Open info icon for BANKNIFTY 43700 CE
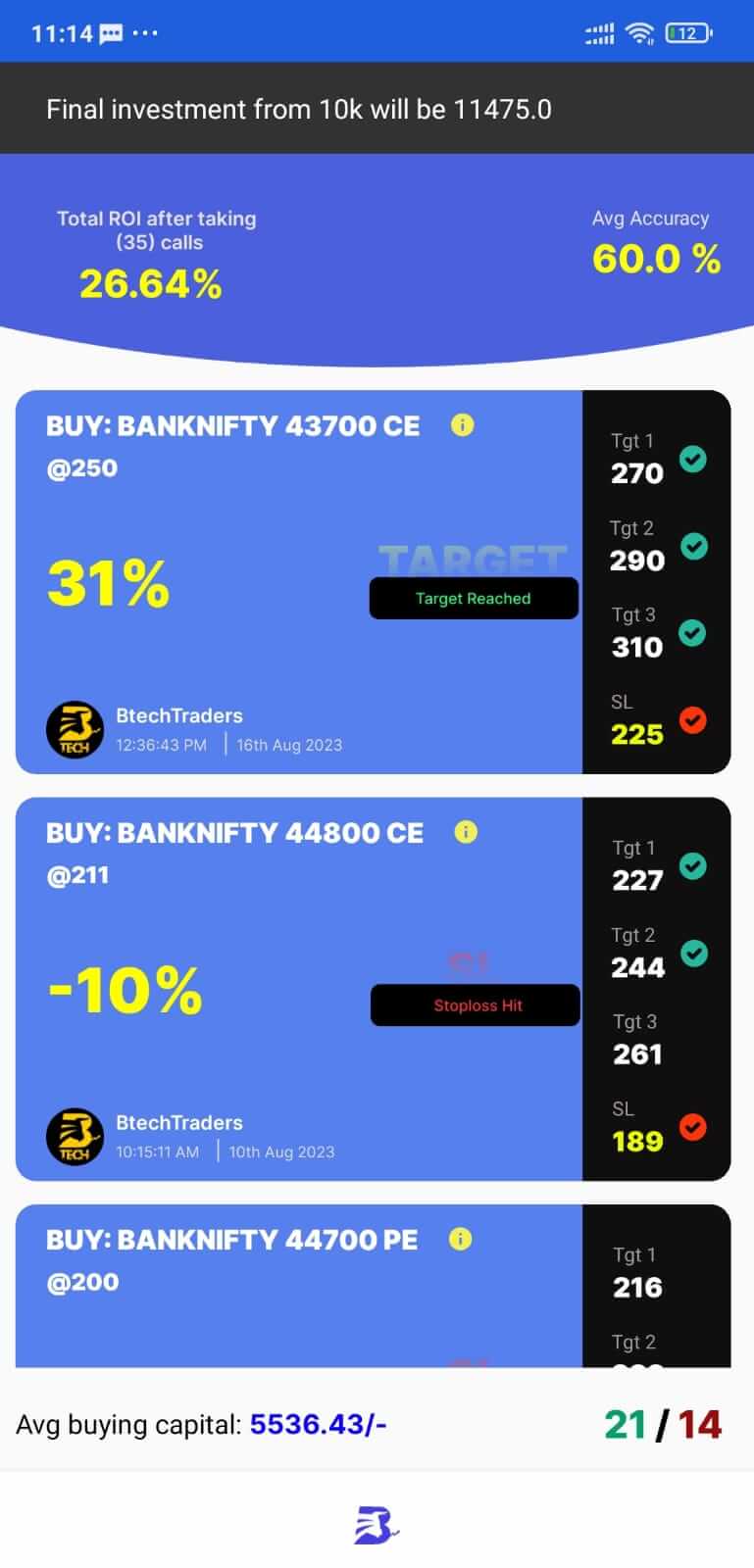Viewport: 754px width, 1568px height. 462,425
